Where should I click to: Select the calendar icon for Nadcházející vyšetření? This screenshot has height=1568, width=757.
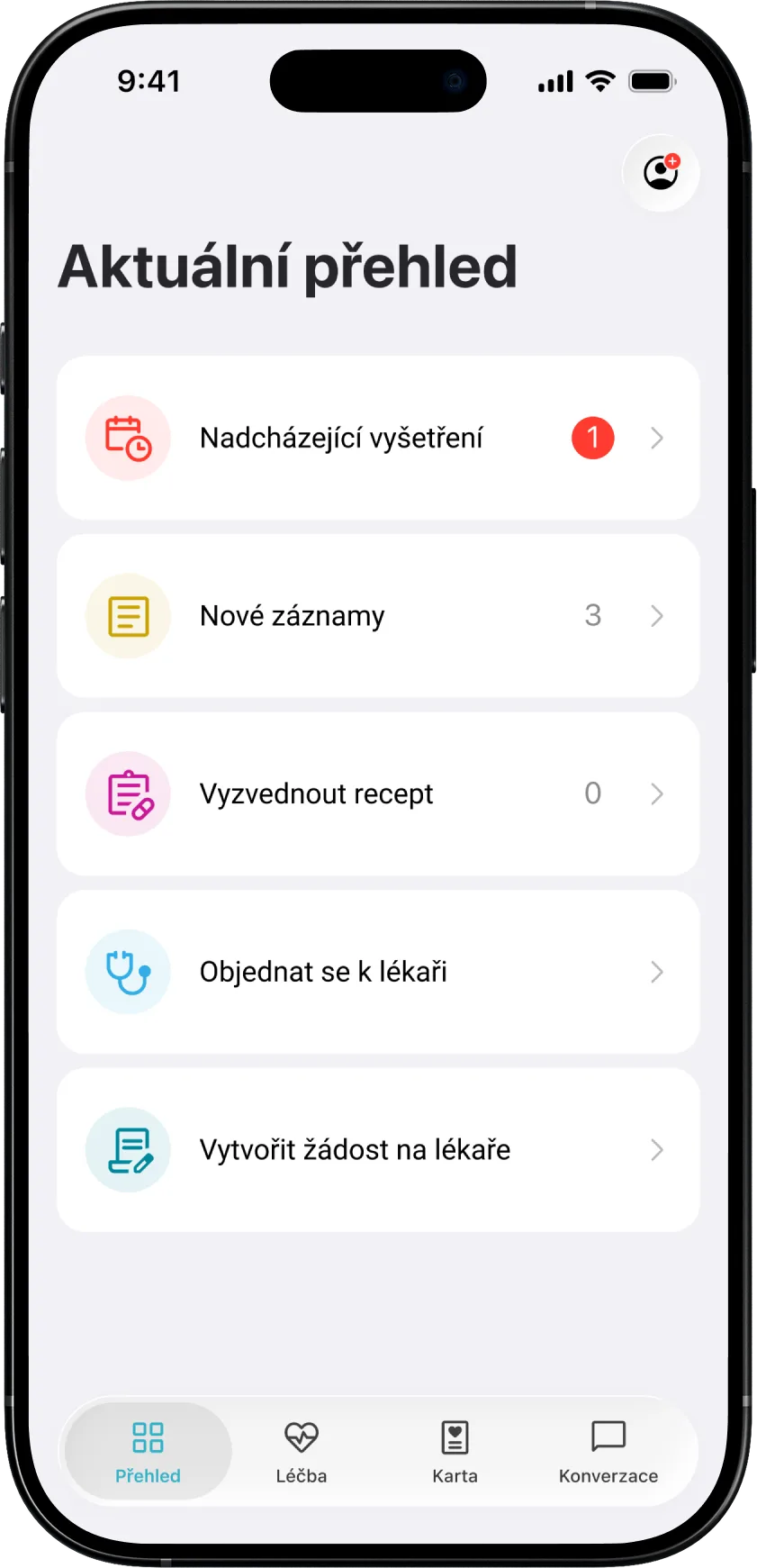pyautogui.click(x=128, y=438)
